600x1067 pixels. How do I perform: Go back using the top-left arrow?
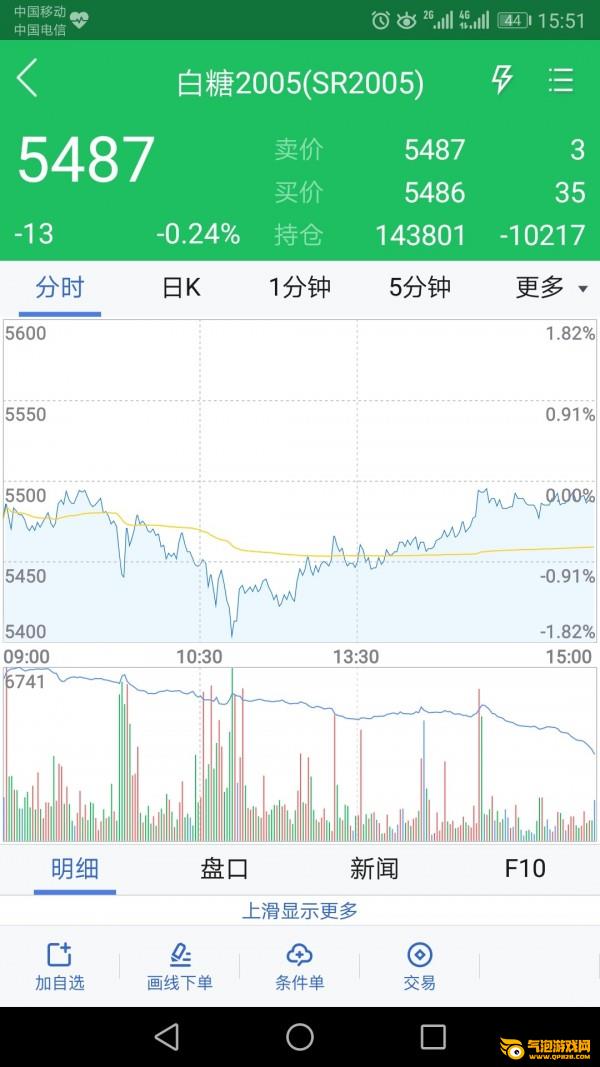(27, 79)
